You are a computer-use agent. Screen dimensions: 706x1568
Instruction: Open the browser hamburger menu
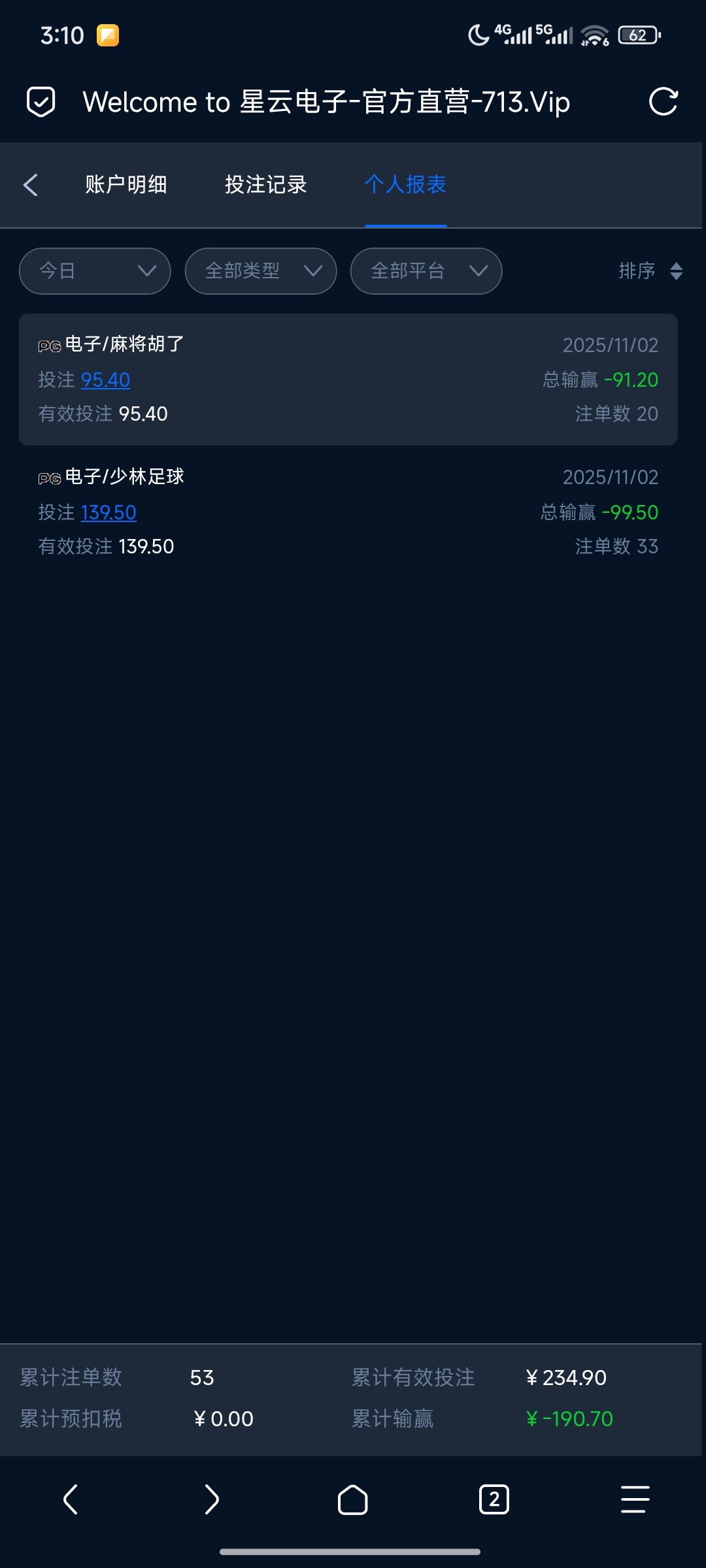point(635,1499)
